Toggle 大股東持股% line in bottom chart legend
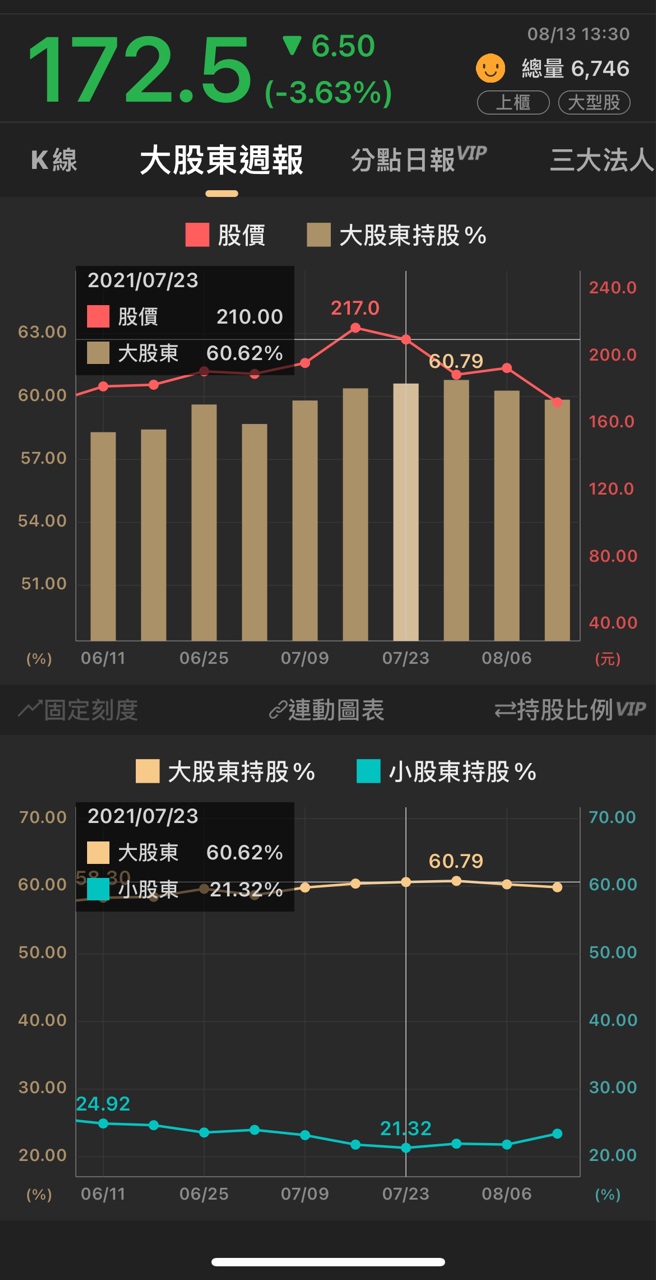 coord(226,771)
